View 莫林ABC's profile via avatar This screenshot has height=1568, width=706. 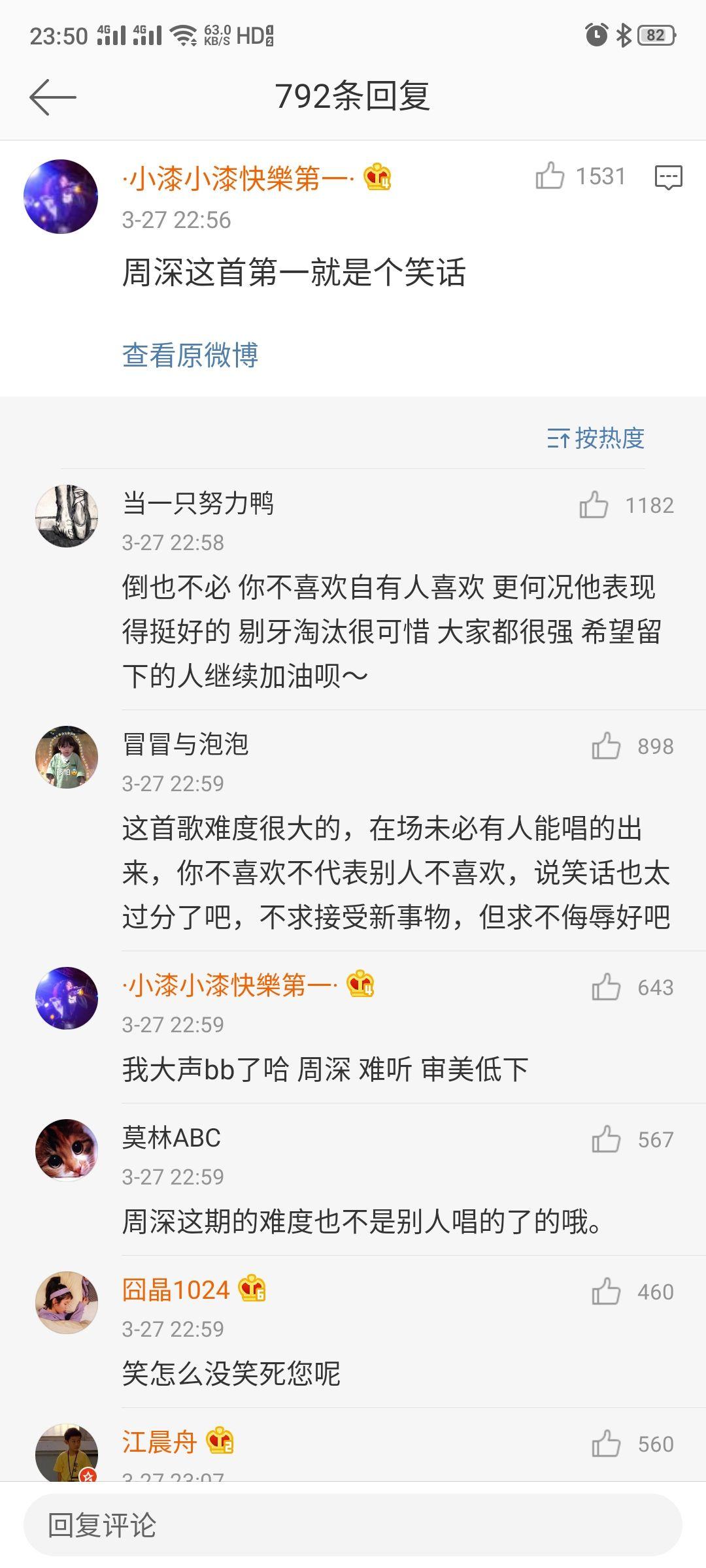[x=67, y=1151]
